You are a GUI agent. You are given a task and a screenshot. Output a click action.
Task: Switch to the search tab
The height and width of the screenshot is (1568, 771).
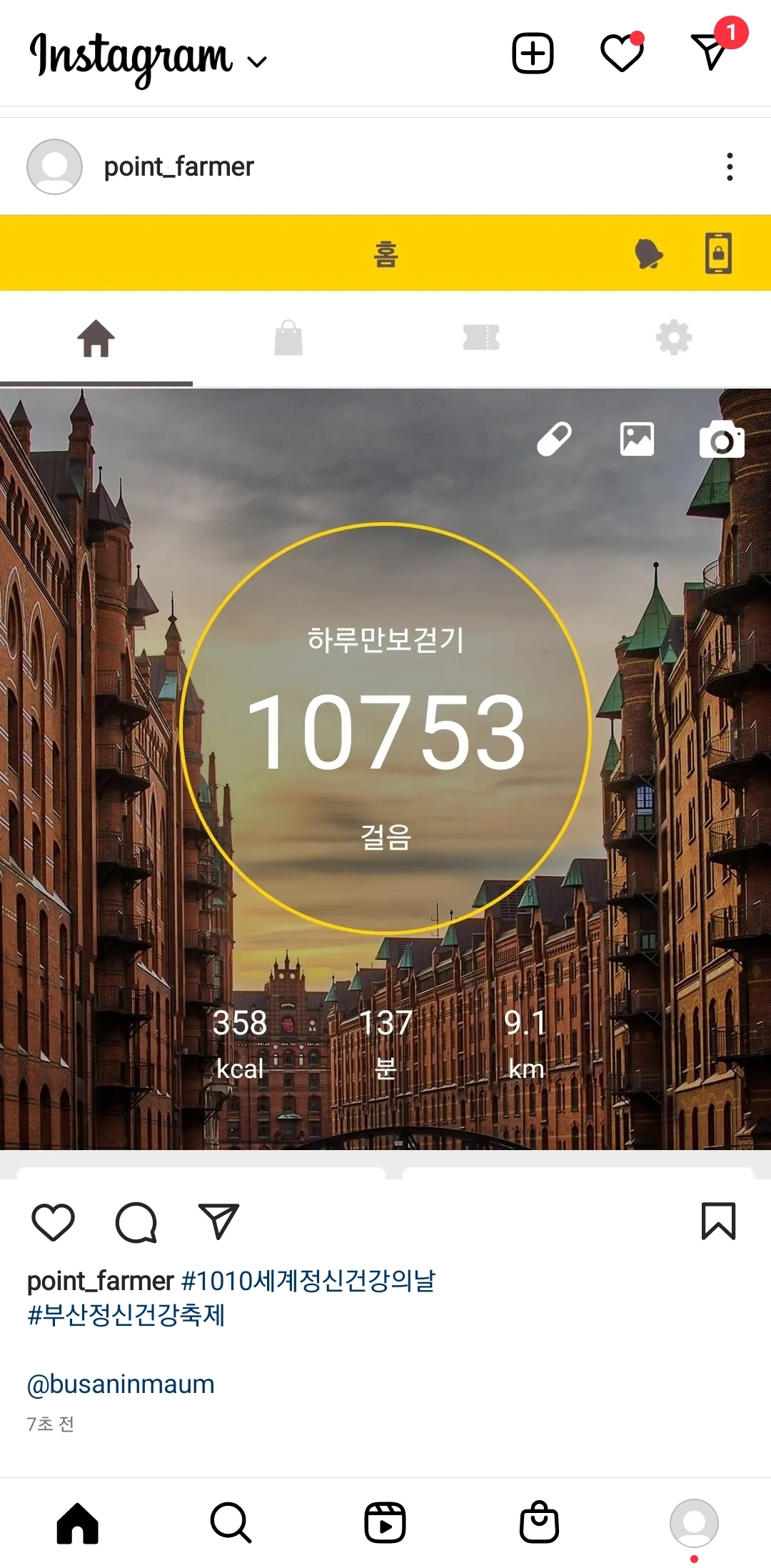(231, 1523)
